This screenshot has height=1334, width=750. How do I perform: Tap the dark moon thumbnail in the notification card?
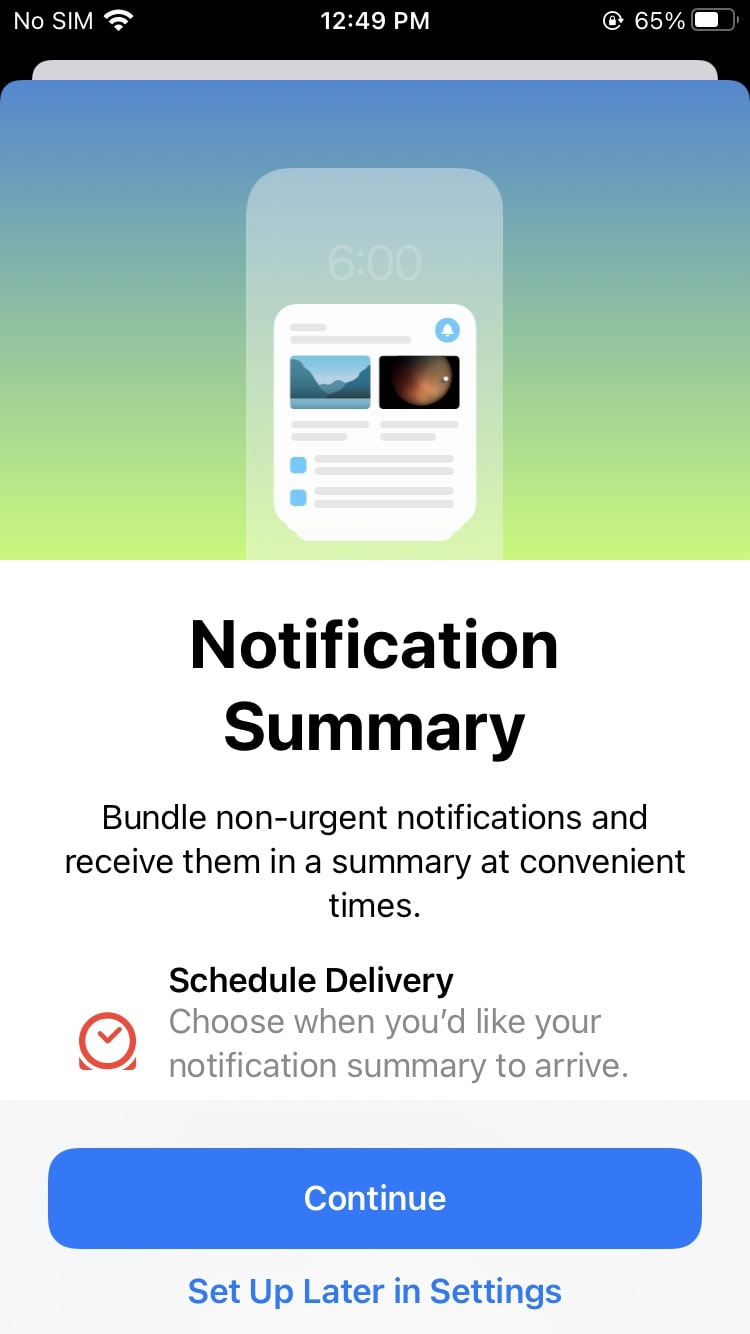(x=419, y=381)
